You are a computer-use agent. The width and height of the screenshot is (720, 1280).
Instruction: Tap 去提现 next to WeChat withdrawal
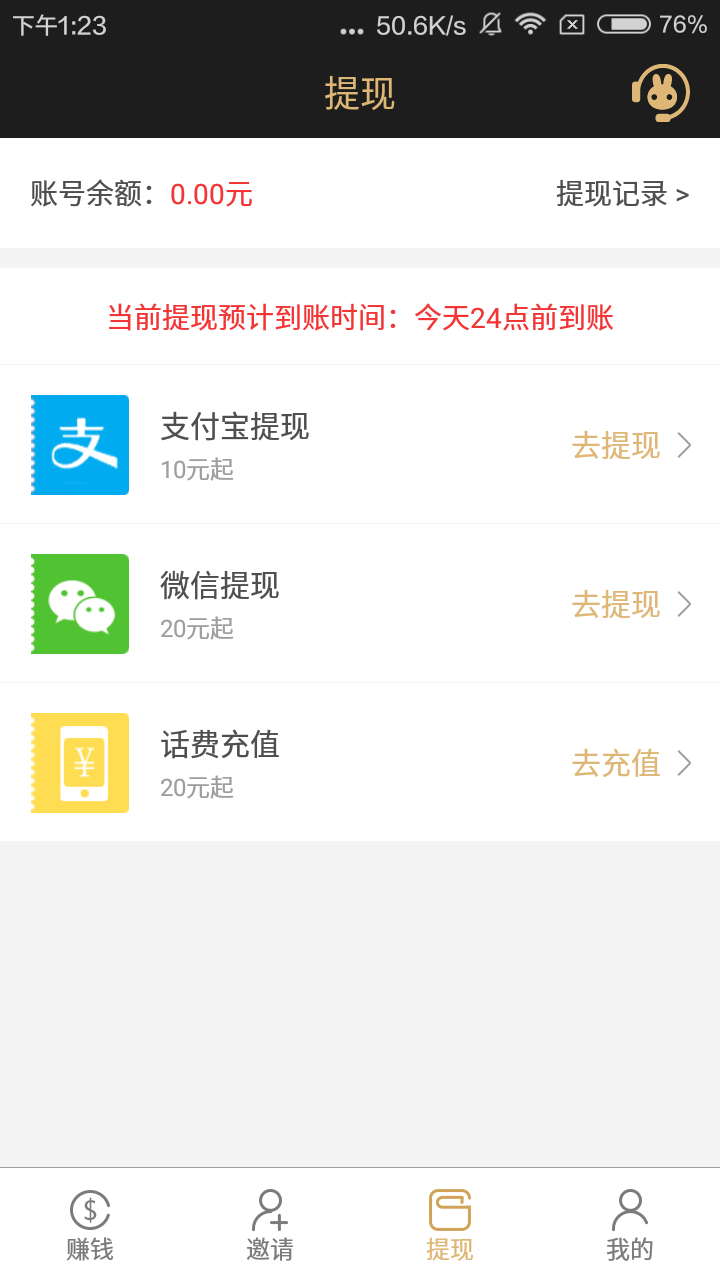[x=616, y=604]
